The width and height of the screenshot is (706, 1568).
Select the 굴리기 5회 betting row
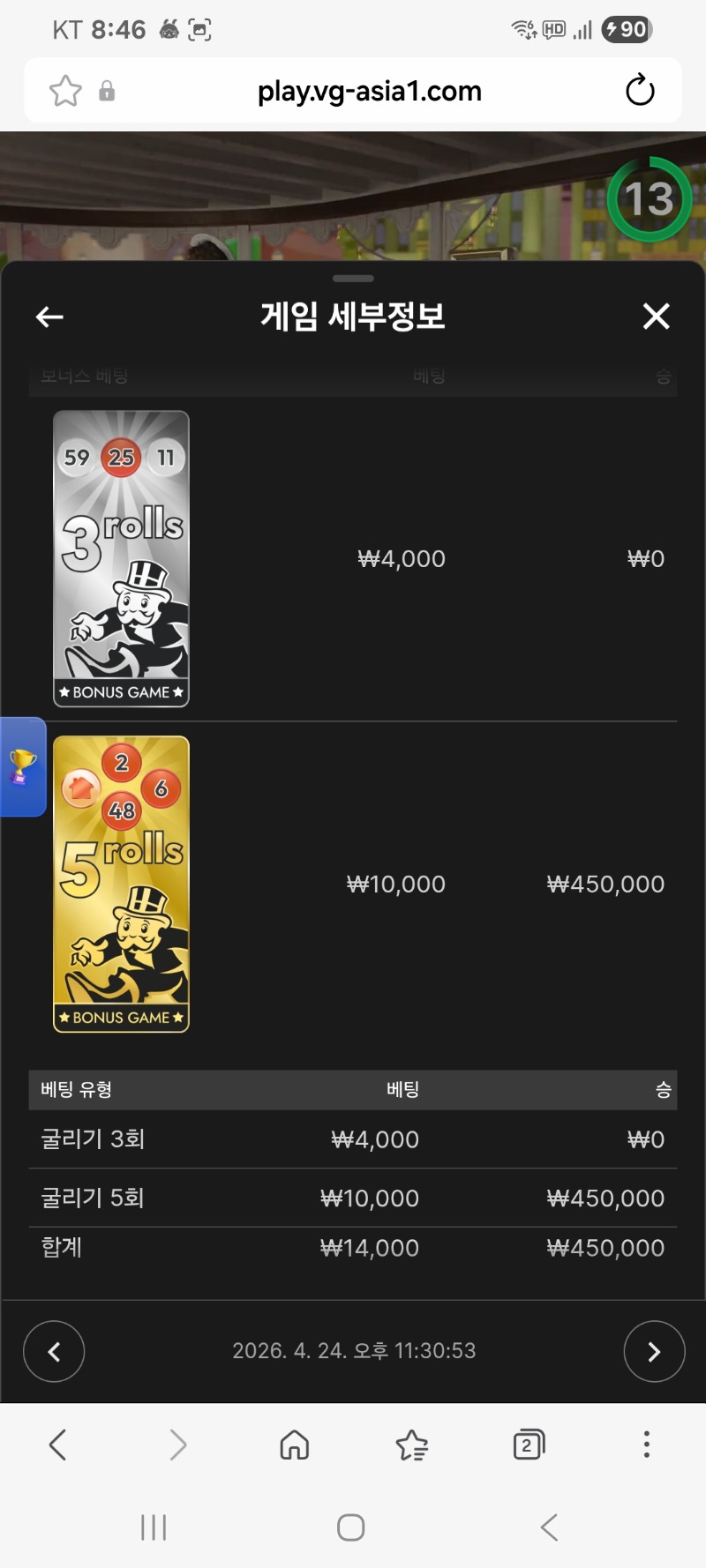(x=353, y=1198)
